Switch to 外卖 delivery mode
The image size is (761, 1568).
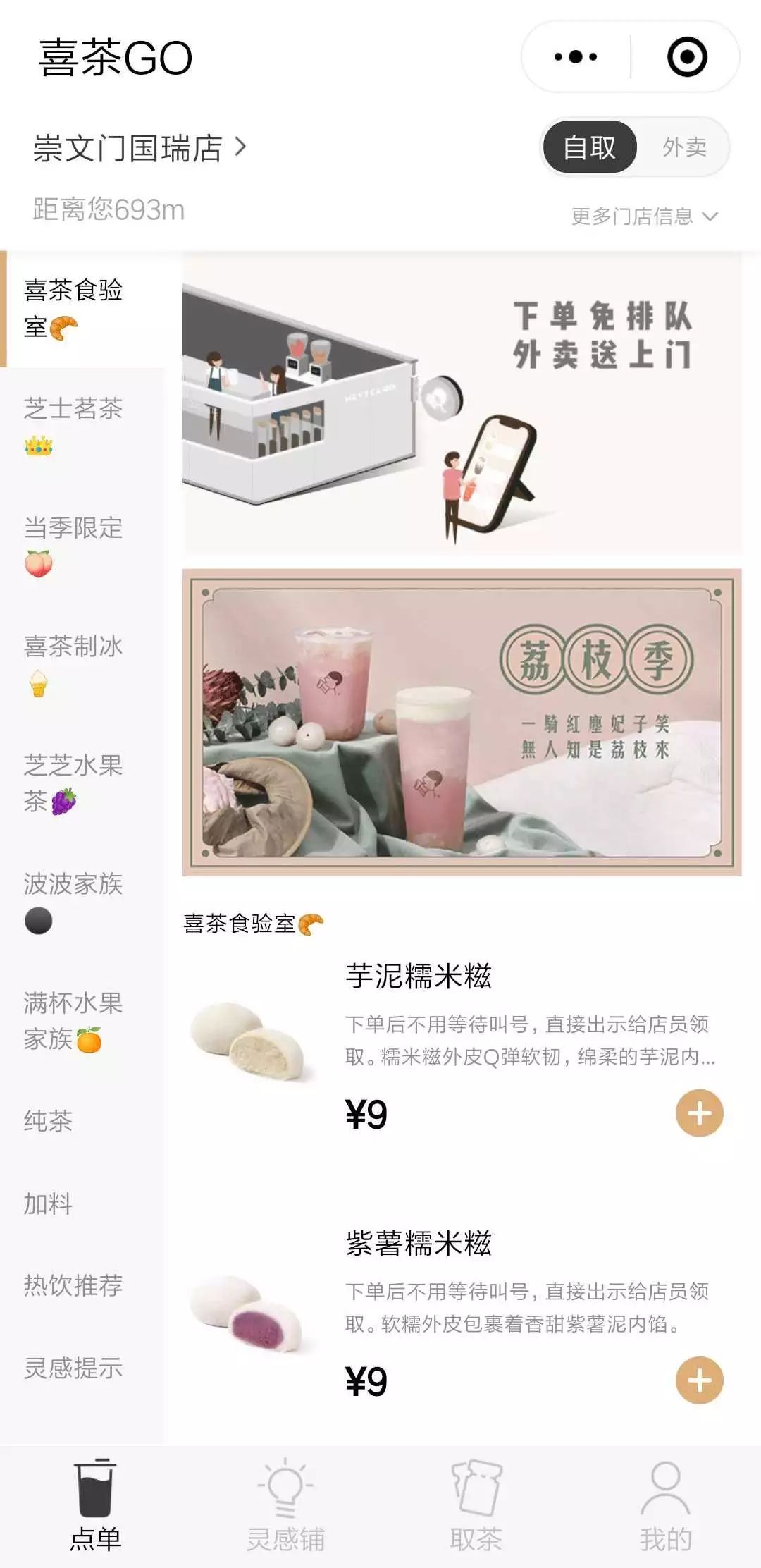683,147
